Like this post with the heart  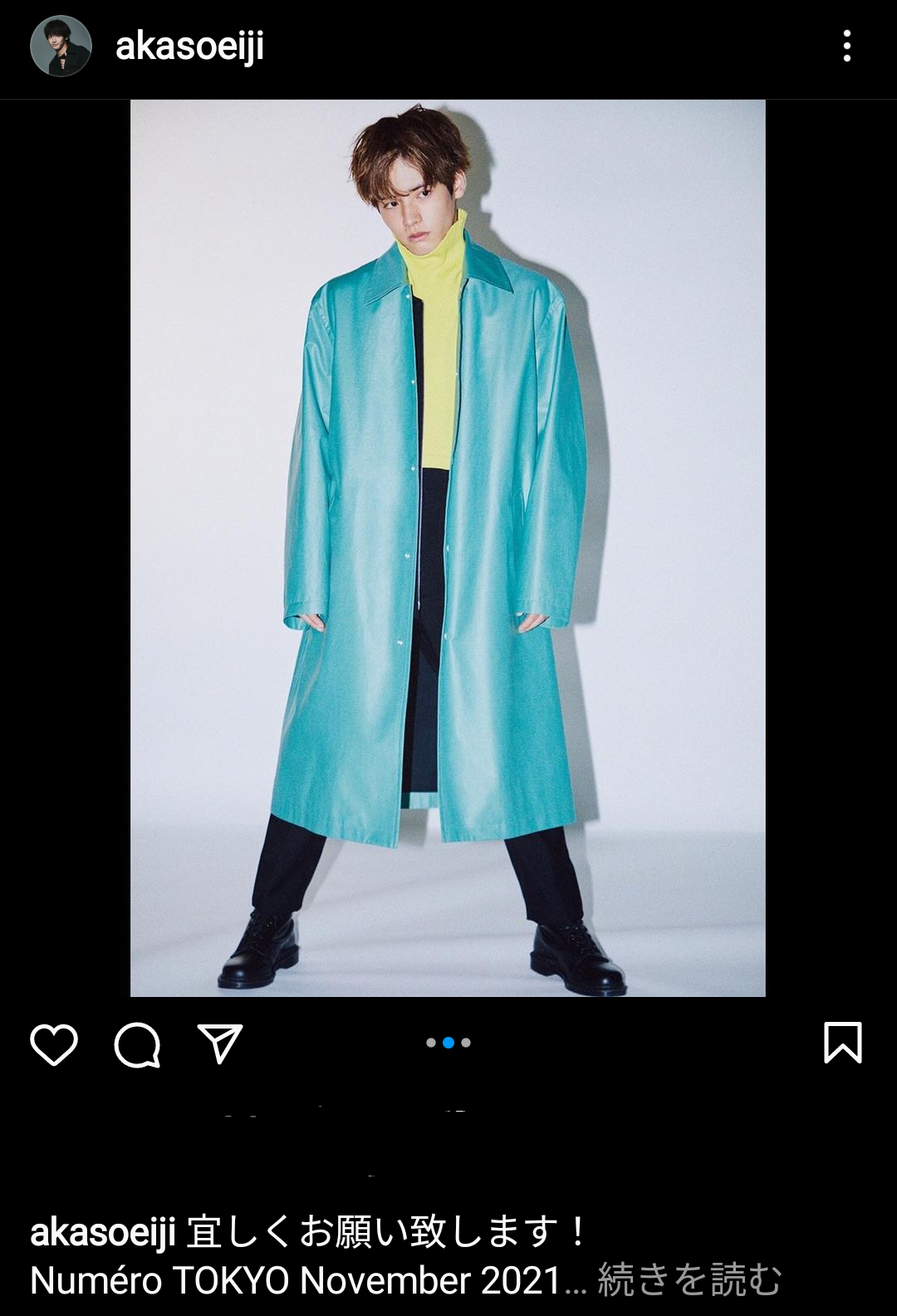tap(54, 1044)
